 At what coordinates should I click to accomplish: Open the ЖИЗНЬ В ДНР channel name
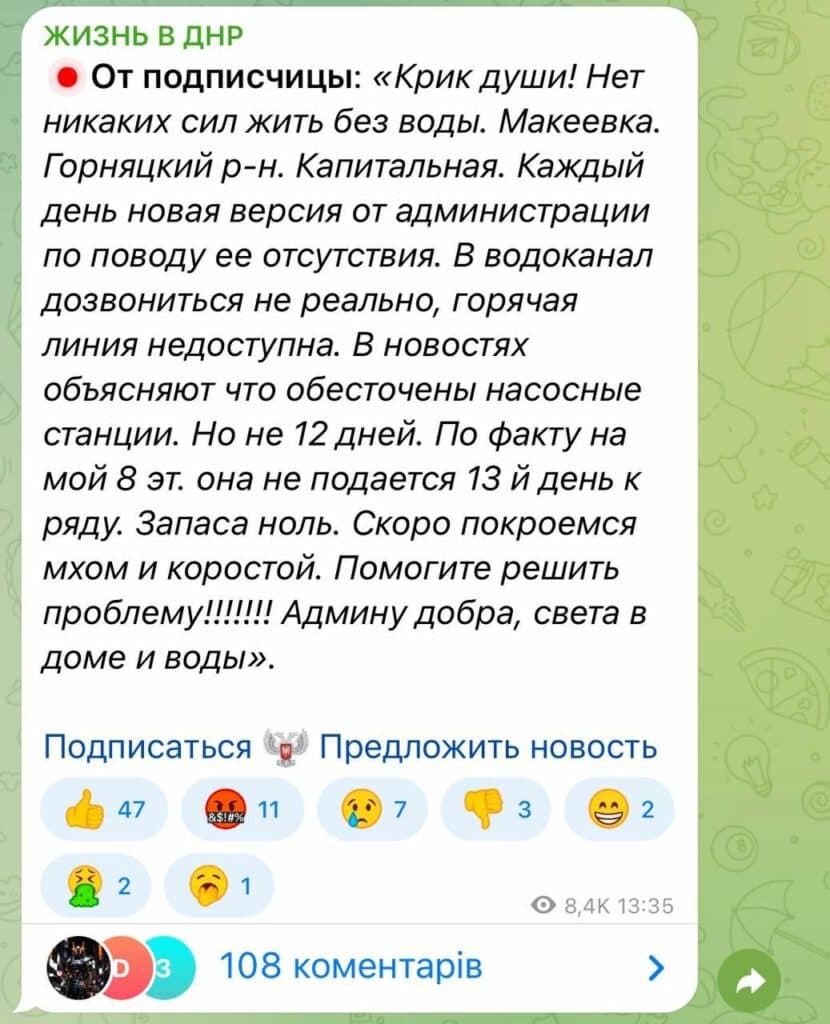point(144,38)
